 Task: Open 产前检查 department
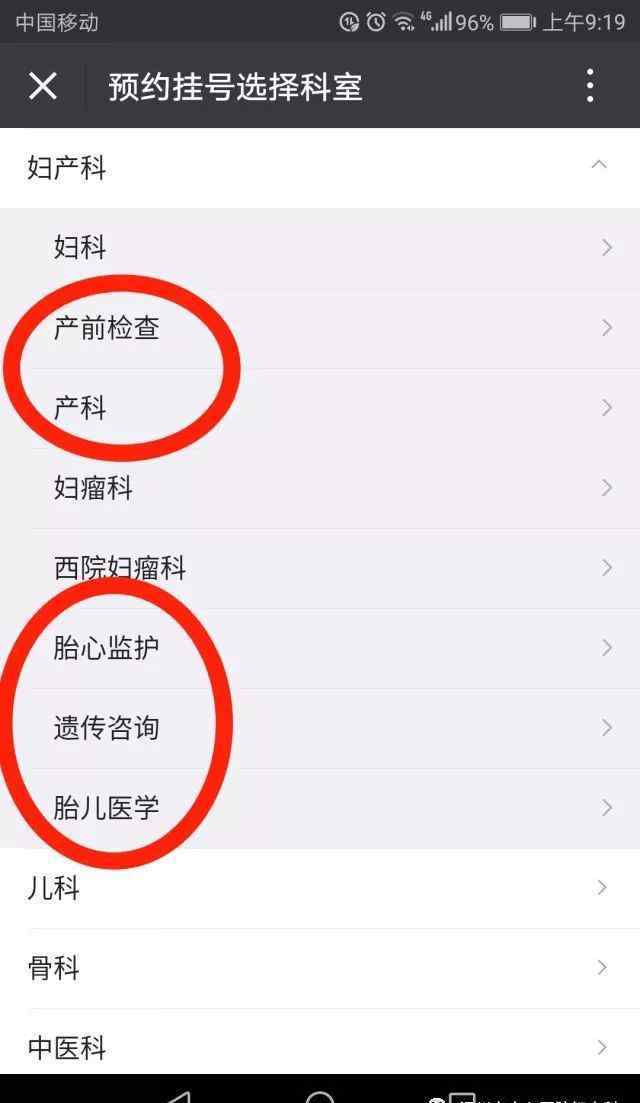tap(320, 328)
